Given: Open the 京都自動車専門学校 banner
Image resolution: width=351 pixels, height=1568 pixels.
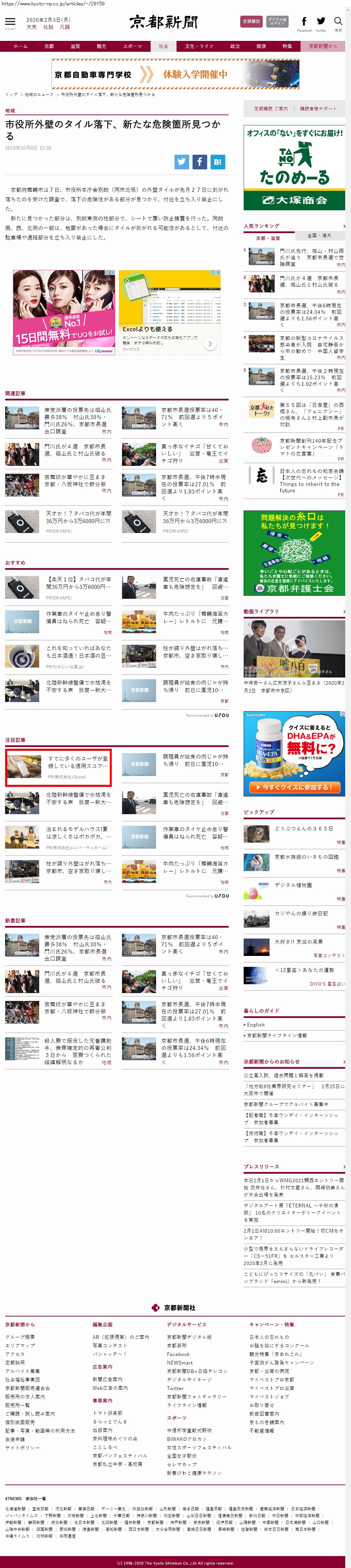Looking at the screenshot, I should click(x=175, y=74).
